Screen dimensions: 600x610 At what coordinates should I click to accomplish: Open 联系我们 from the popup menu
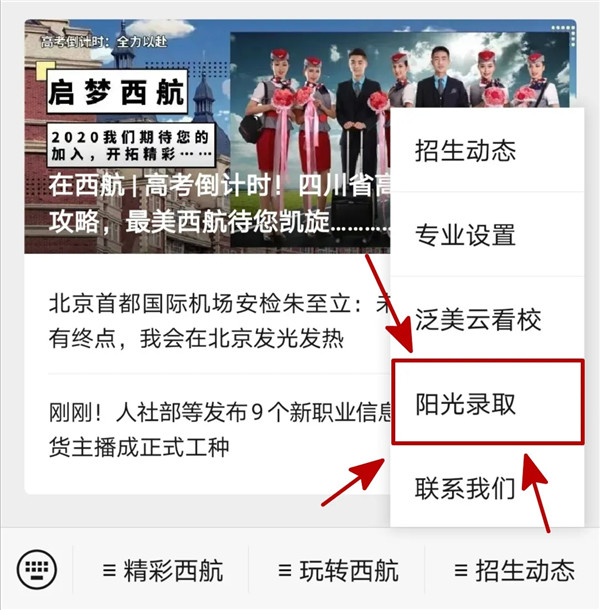tap(466, 488)
